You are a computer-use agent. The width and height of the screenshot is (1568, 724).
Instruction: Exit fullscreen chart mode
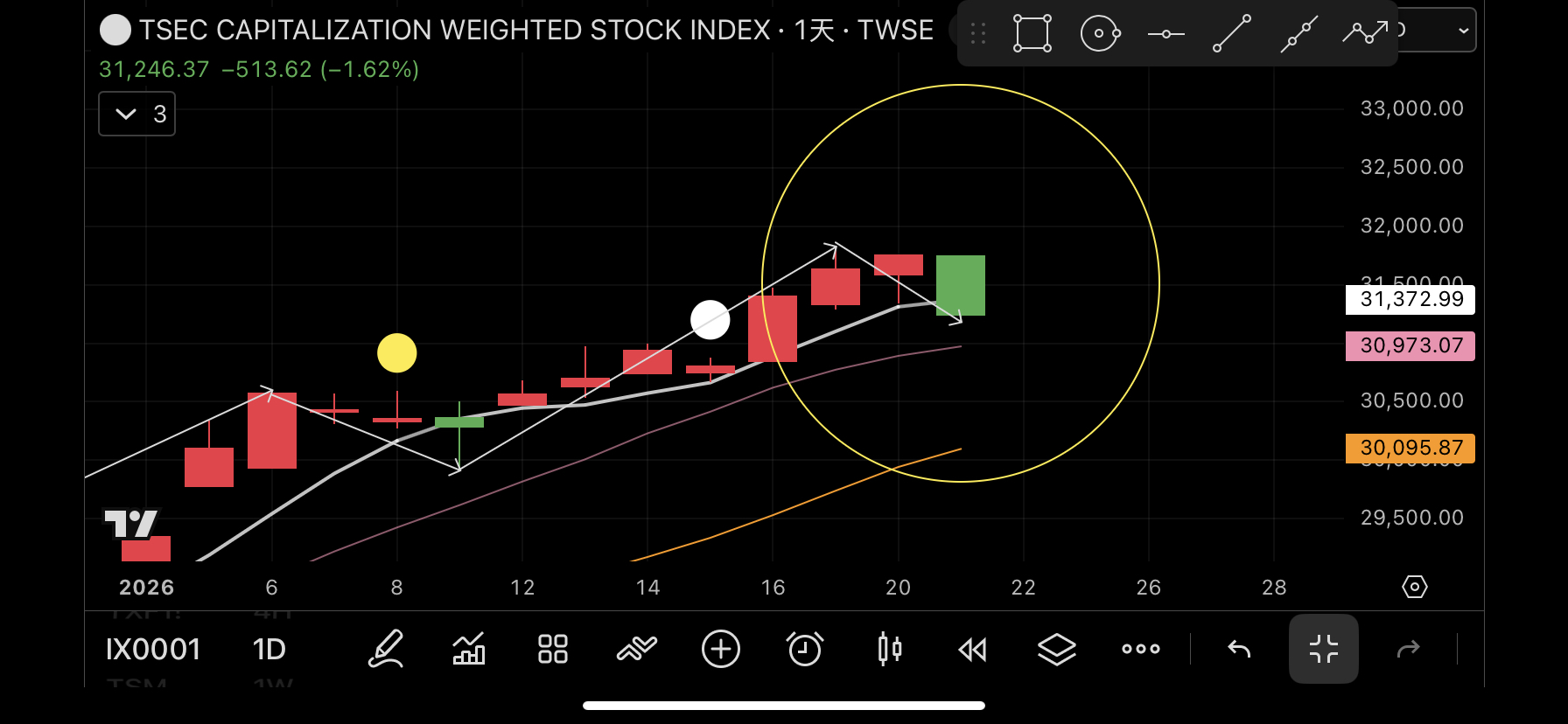pyautogui.click(x=1323, y=649)
